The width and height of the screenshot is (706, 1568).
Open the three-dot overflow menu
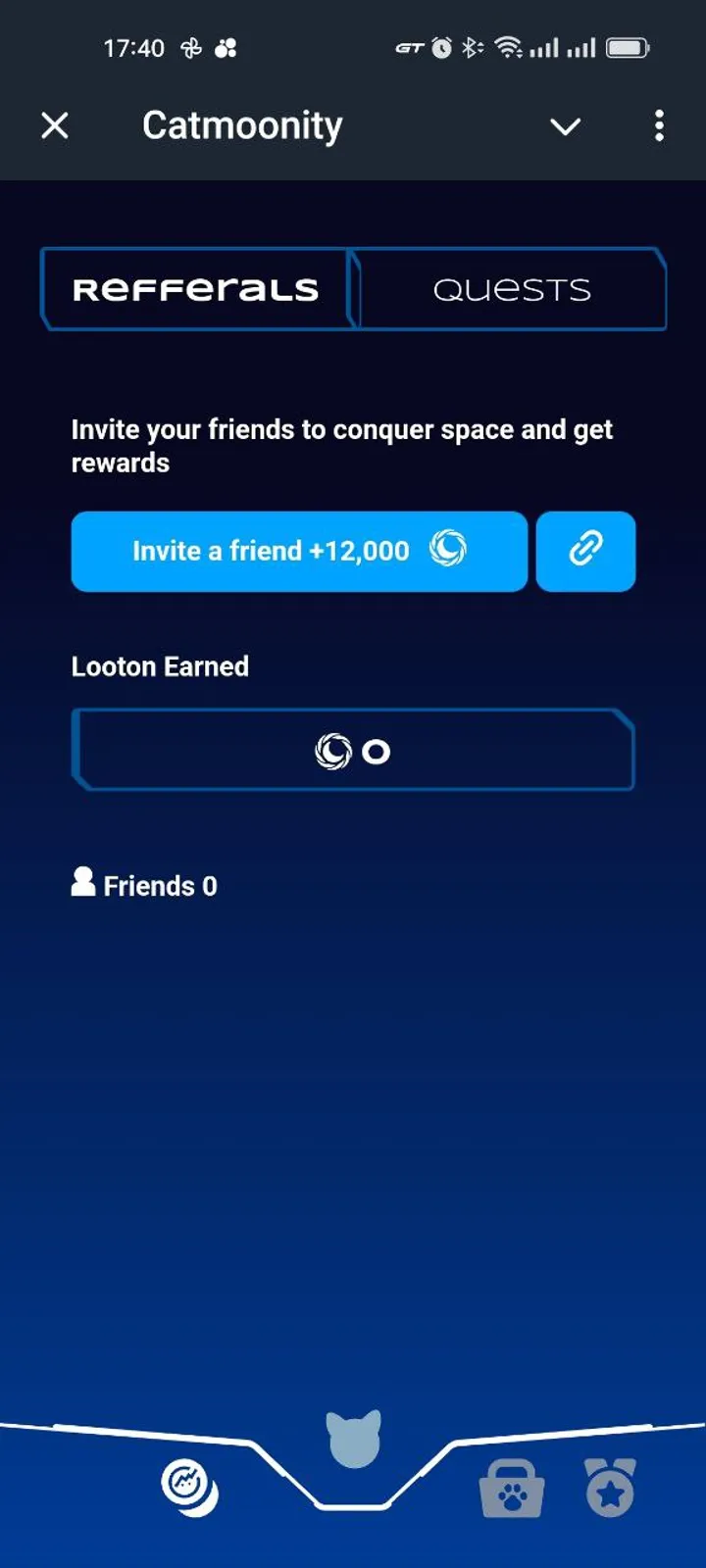coord(659,125)
